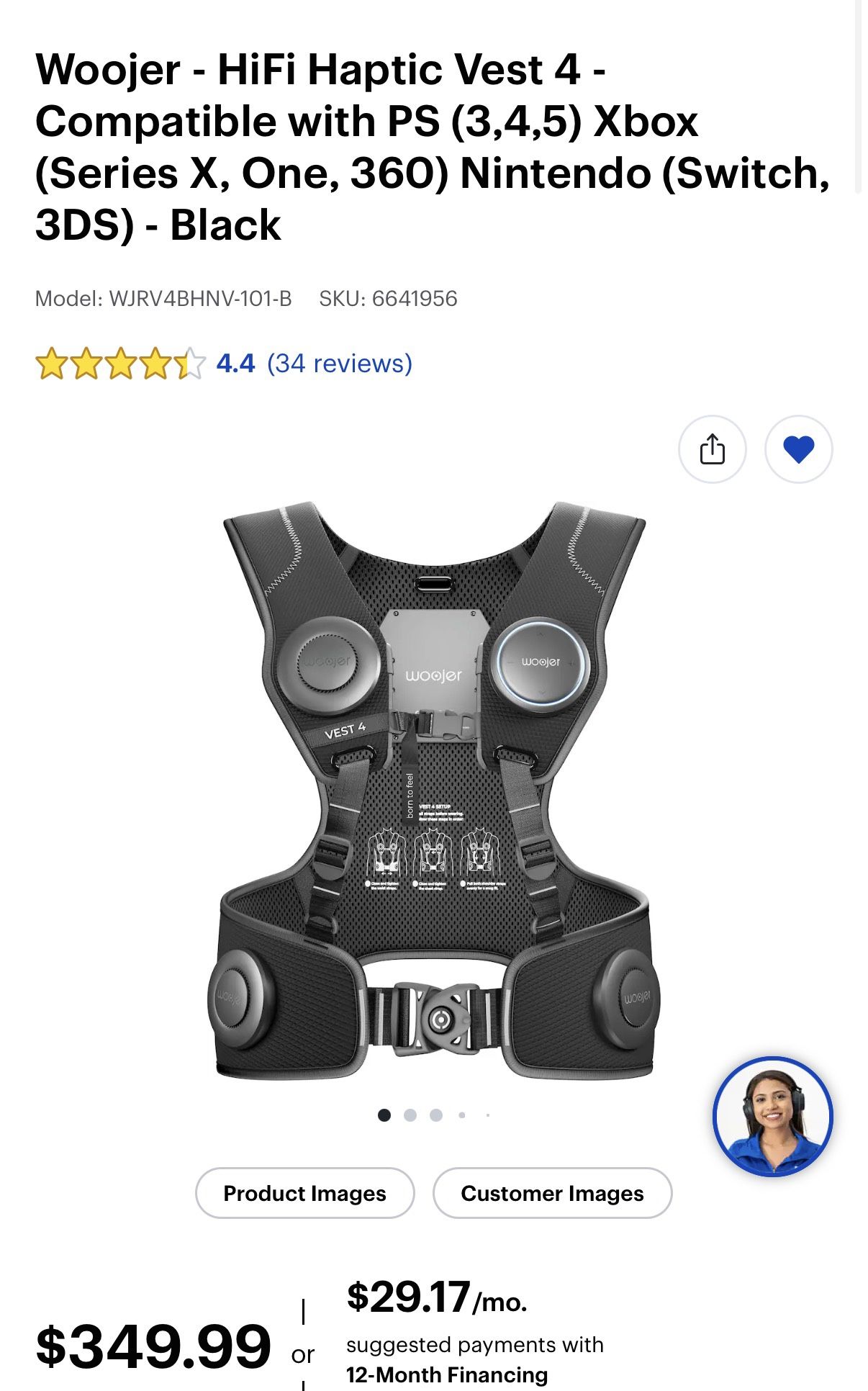Screen dimensions: 868x1391
Task: Toggle the saved heart icon
Action: click(798, 449)
